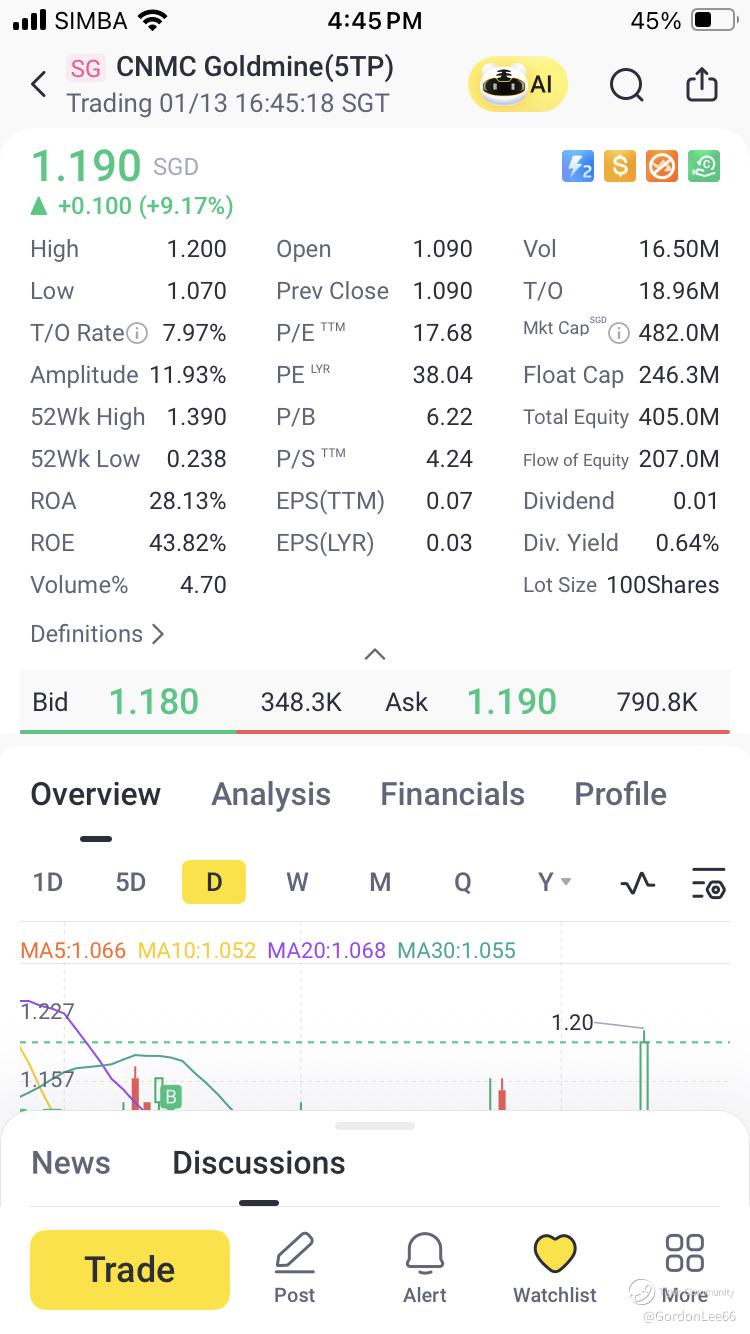This screenshot has width=750, height=1334.
Task: Select the 1D chart timeframe
Action: (48, 882)
